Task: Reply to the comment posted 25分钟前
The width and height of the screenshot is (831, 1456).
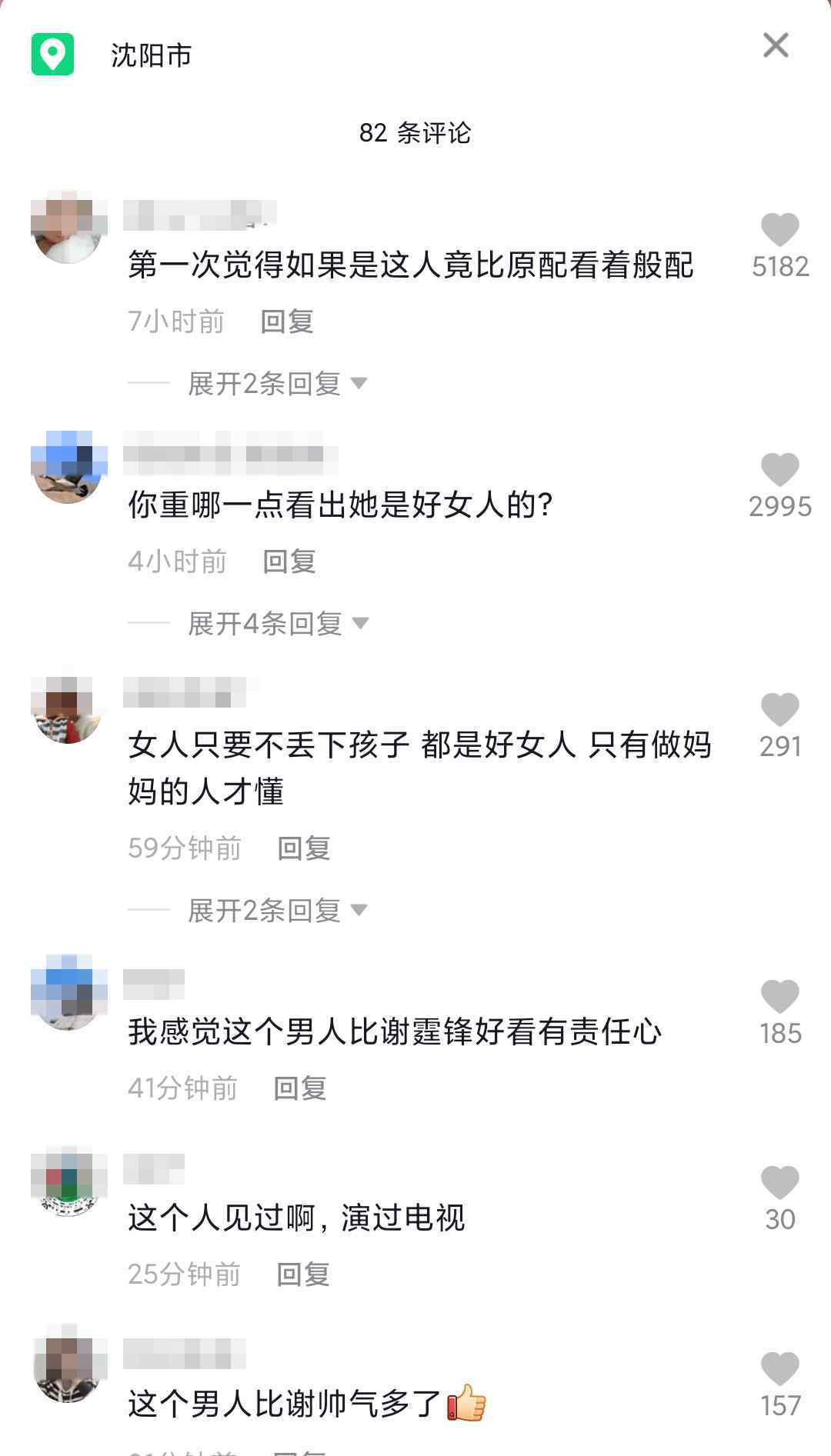Action: click(303, 1274)
